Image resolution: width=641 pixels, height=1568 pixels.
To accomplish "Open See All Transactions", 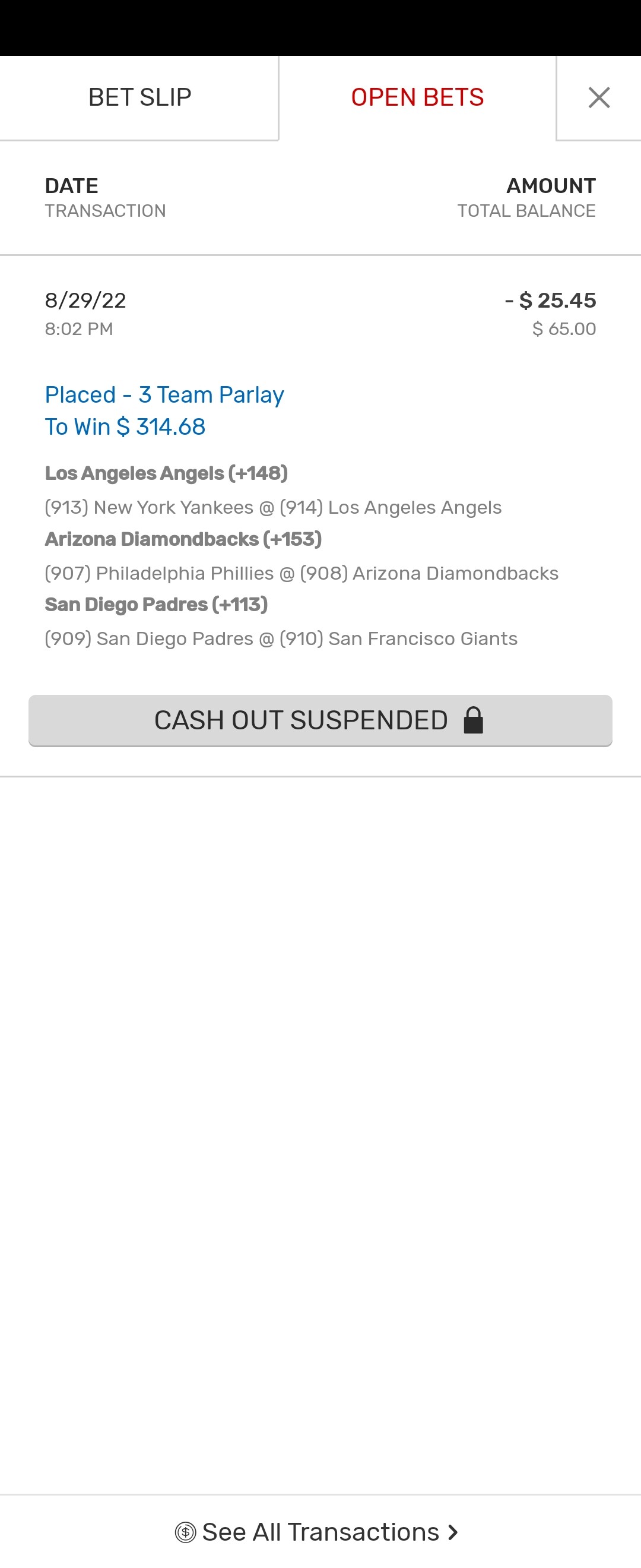I will 320,1532.
